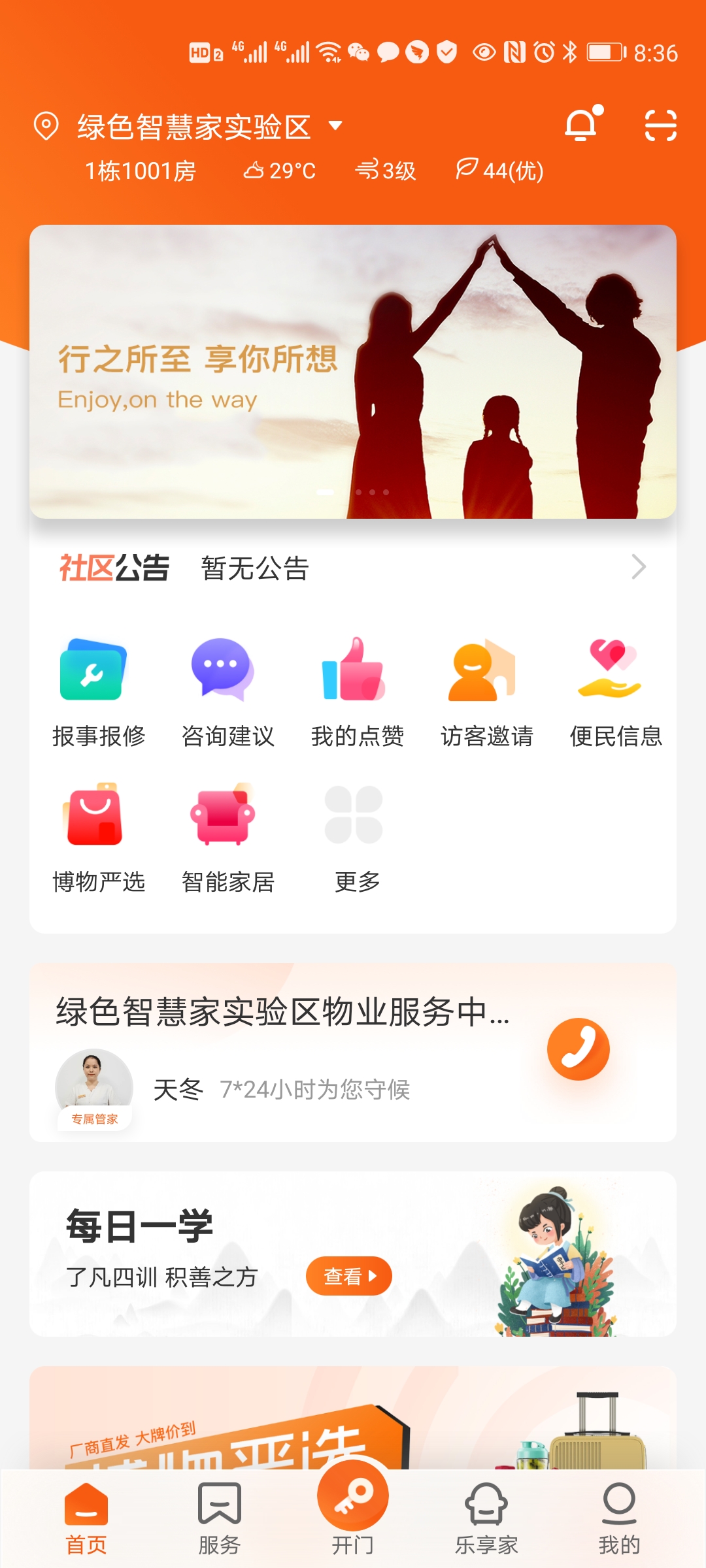Image resolution: width=706 pixels, height=1568 pixels.
Task: Switch to the 服务 tab
Action: (x=220, y=1516)
